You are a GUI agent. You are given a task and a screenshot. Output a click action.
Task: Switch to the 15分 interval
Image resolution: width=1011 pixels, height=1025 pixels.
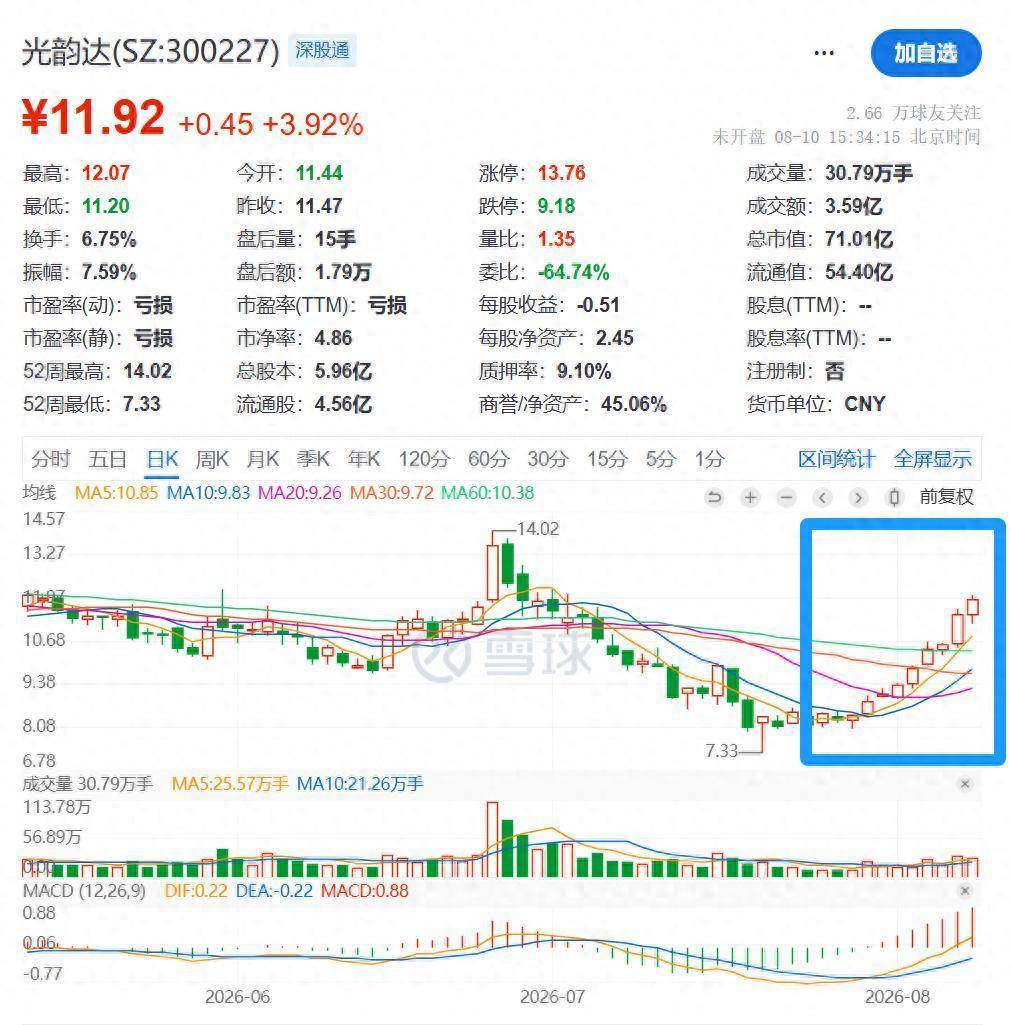pyautogui.click(x=606, y=459)
